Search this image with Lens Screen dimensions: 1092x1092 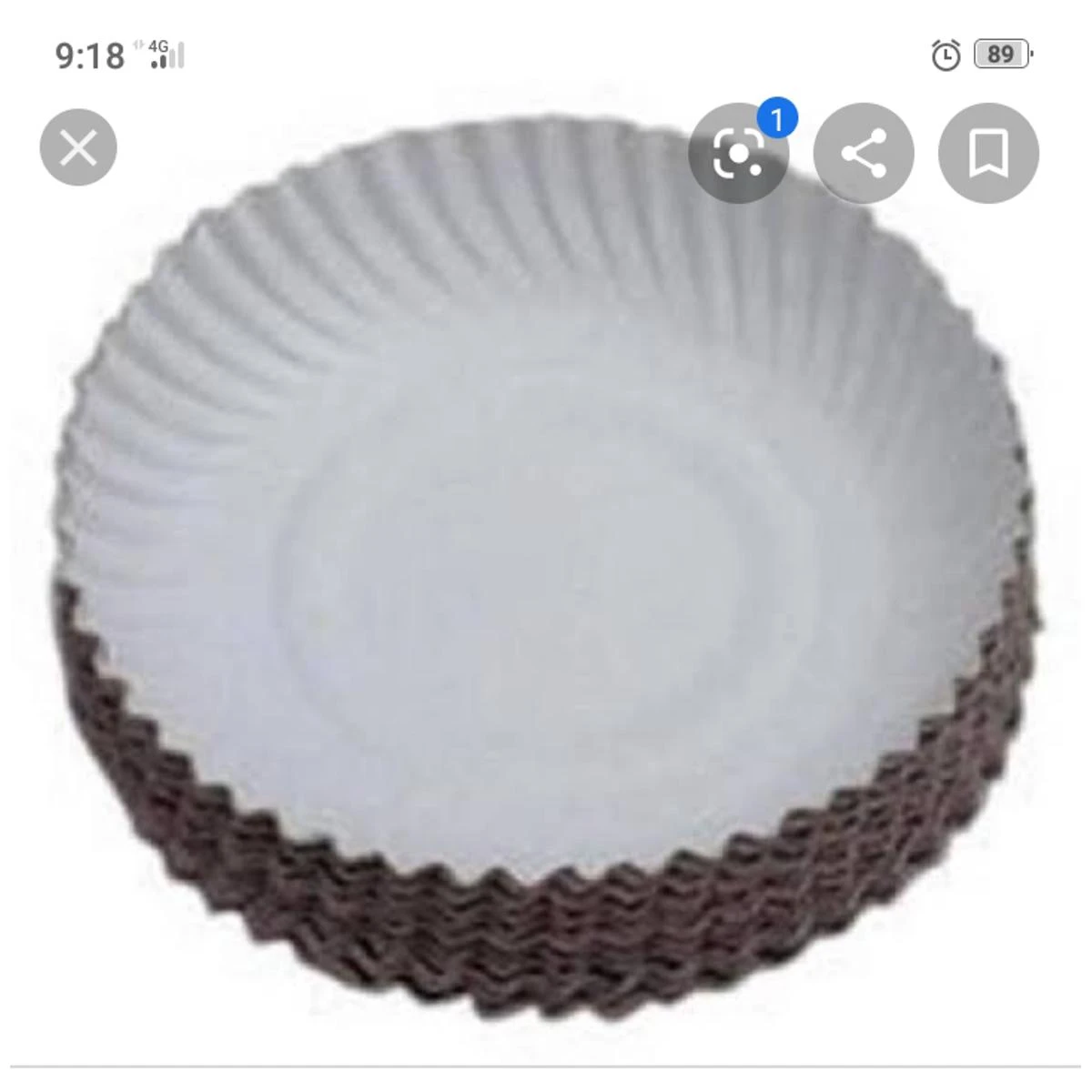pyautogui.click(x=738, y=153)
